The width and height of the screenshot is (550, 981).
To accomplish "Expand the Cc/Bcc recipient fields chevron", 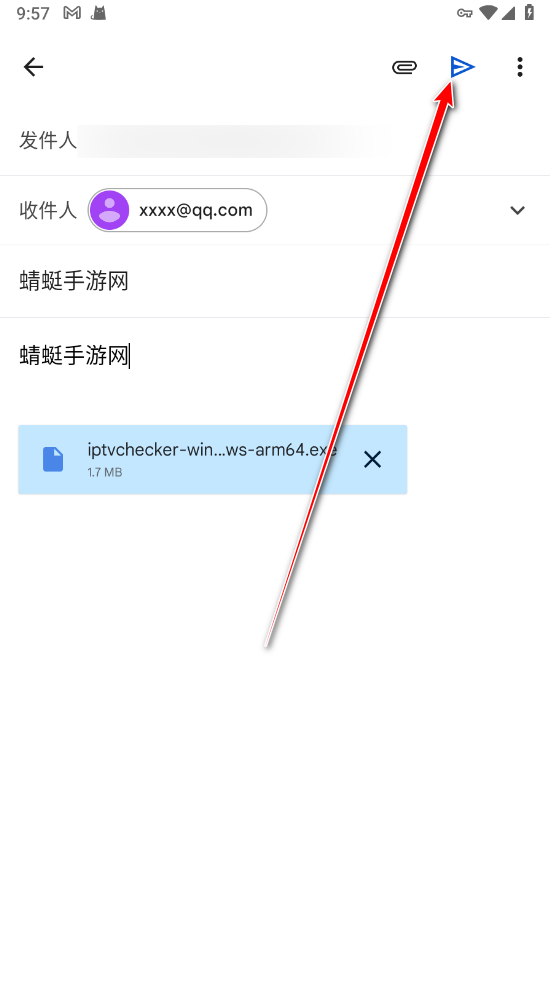I will pos(517,210).
